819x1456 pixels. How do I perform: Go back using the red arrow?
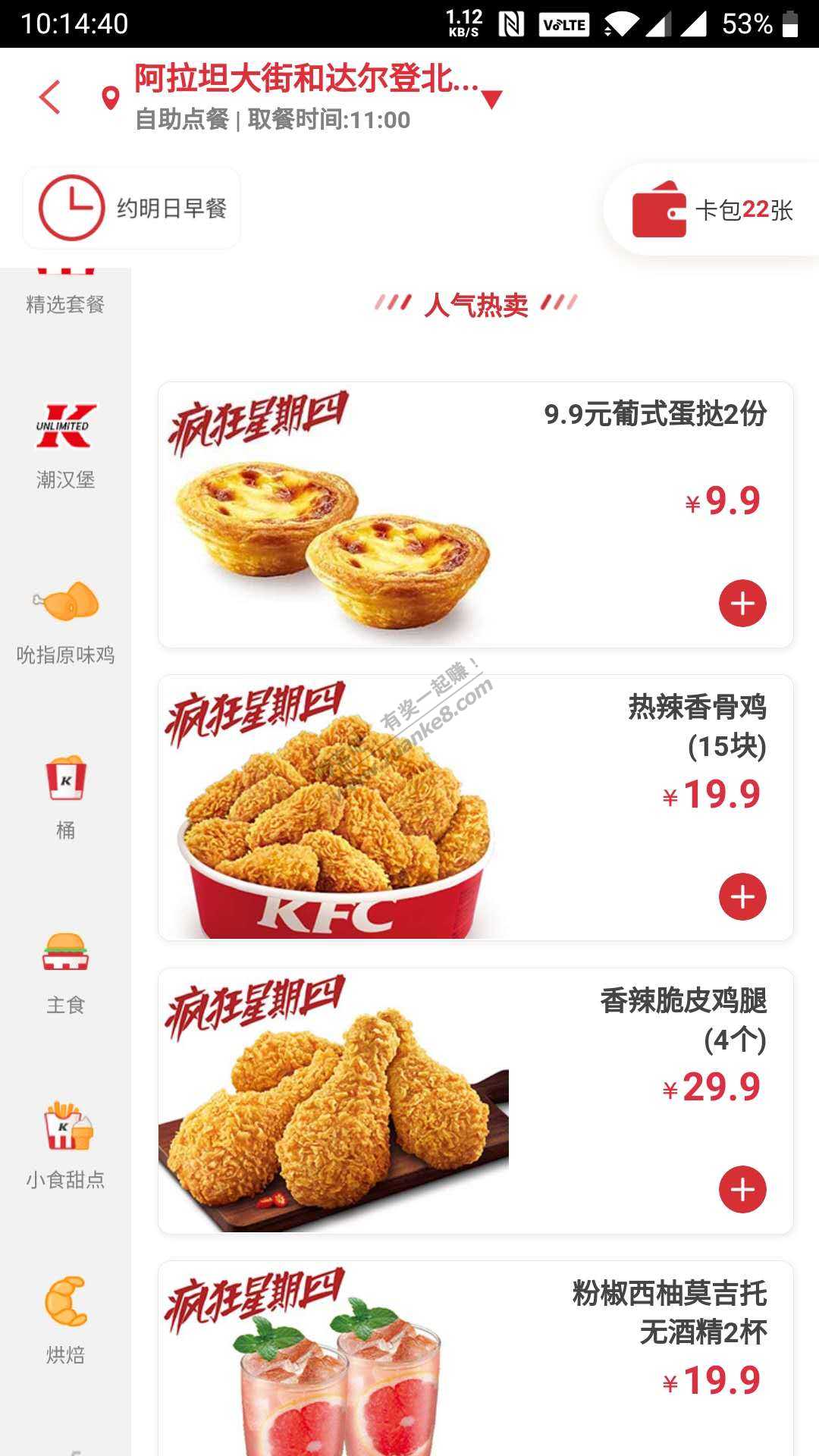[x=50, y=97]
